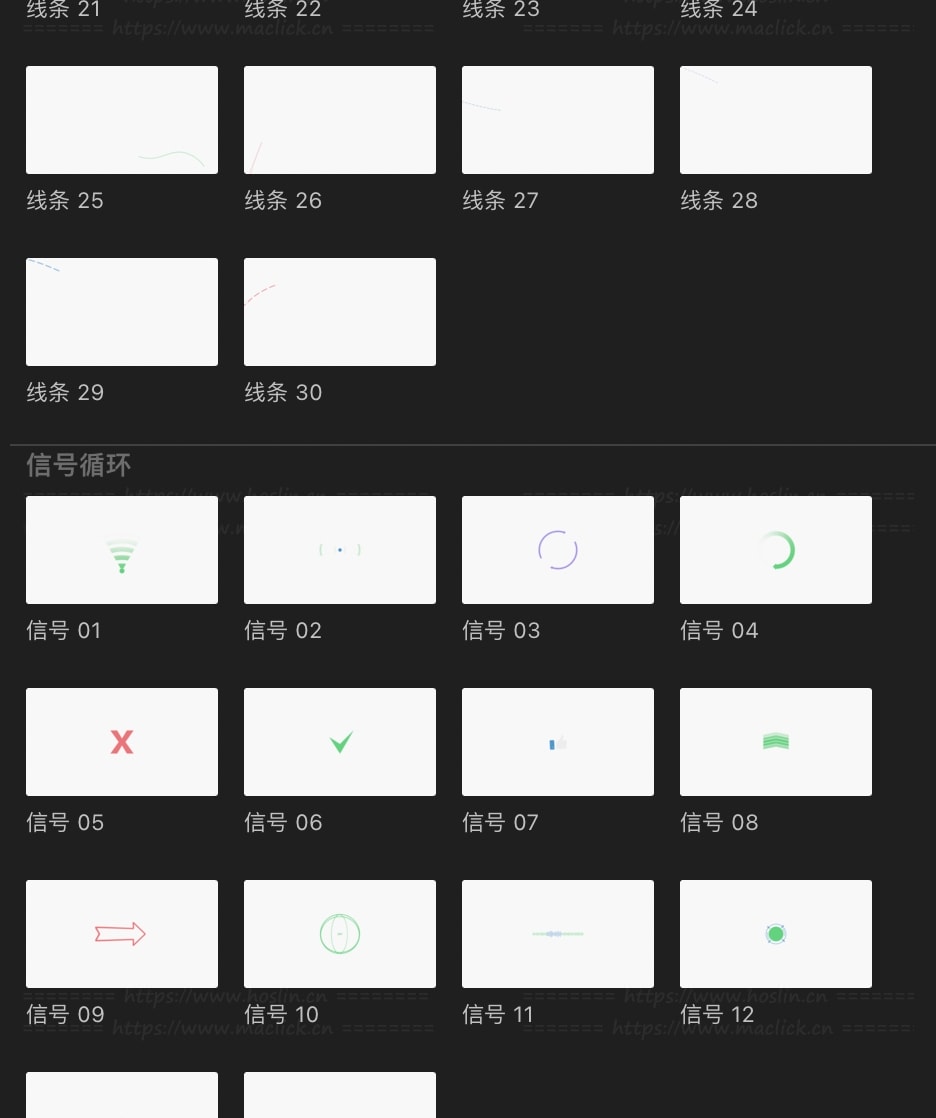Select the 线条 25 preset thumbnail

tap(122, 120)
